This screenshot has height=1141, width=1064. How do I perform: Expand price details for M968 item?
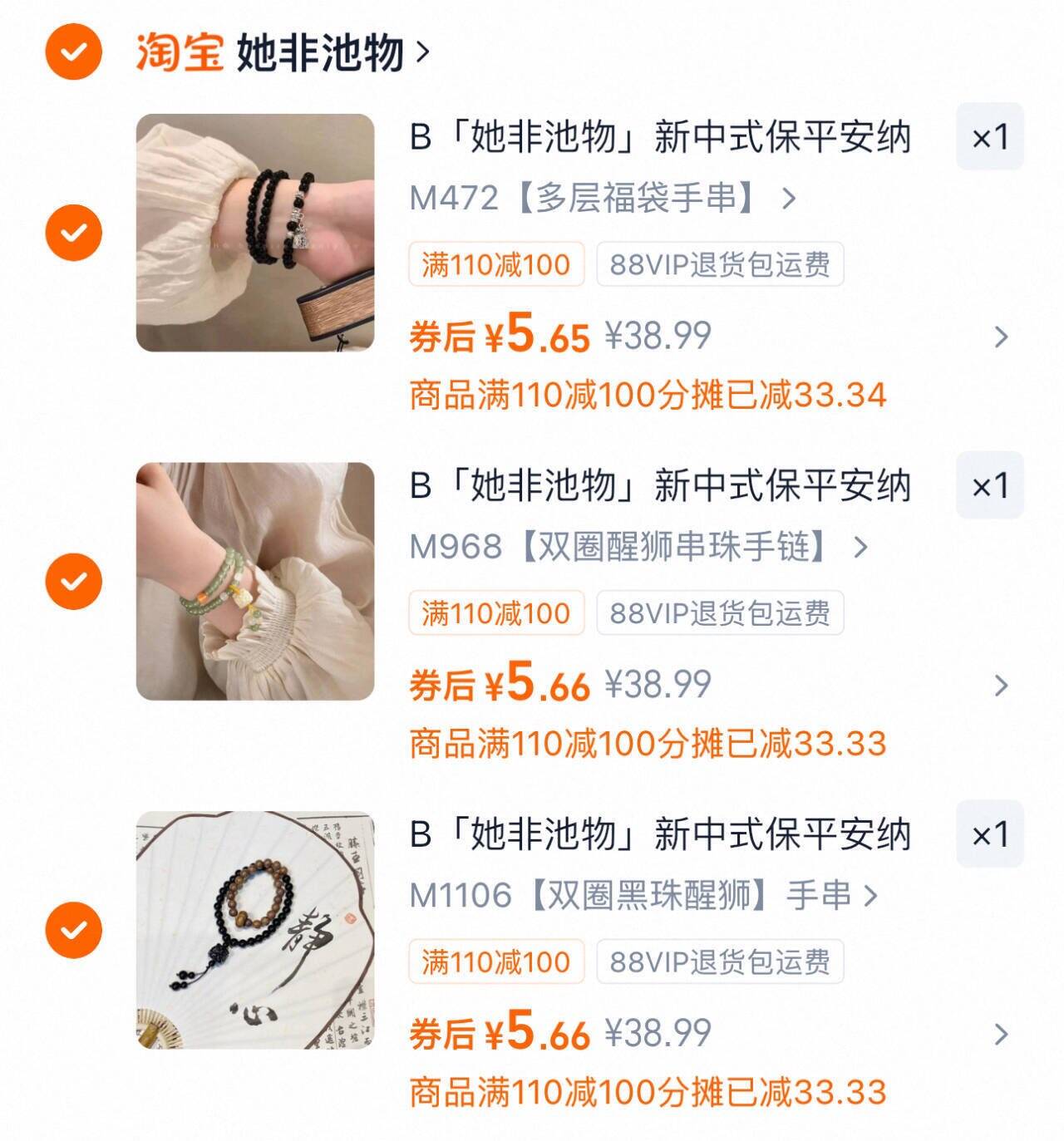tap(1001, 686)
